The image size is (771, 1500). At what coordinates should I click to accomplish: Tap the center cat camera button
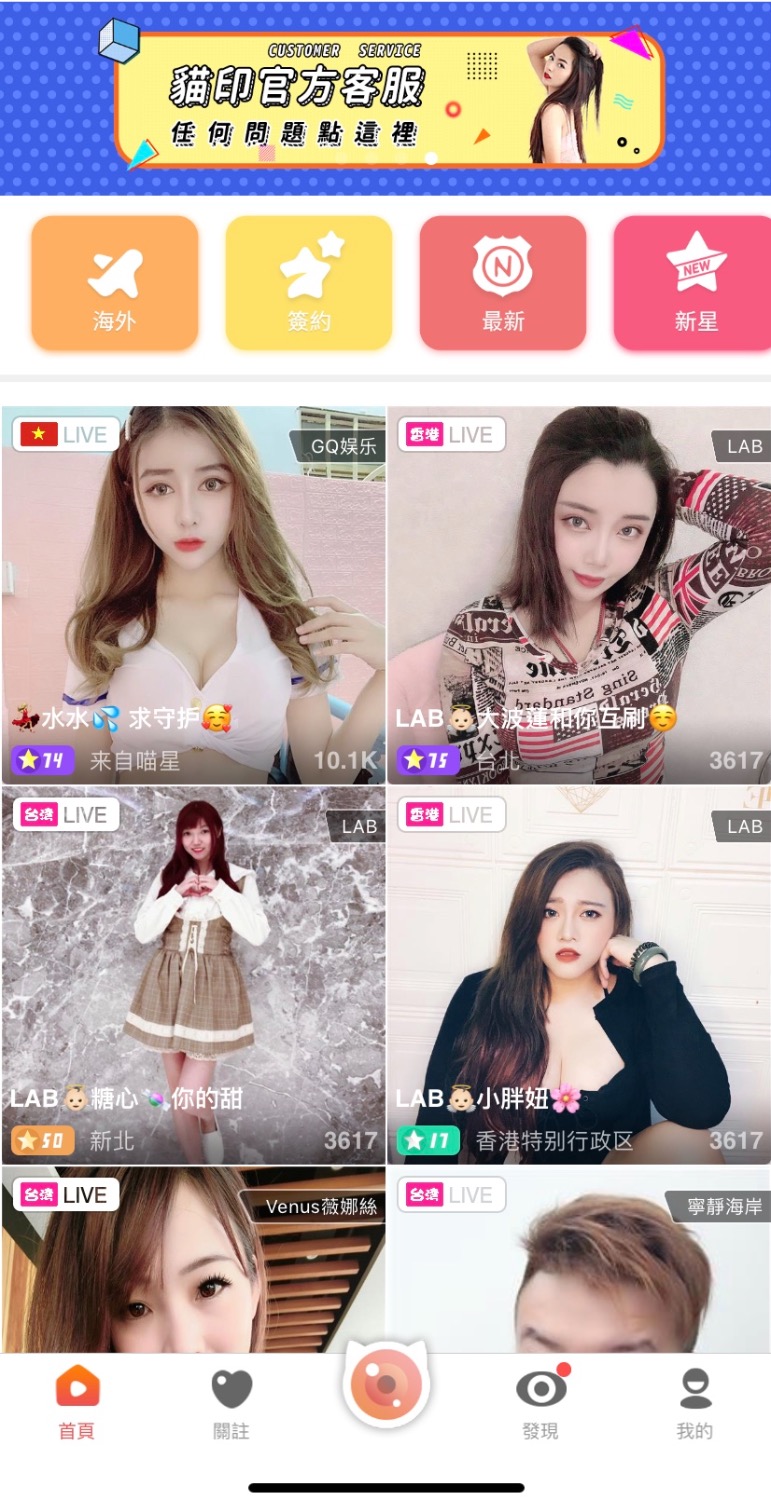[x=386, y=1387]
